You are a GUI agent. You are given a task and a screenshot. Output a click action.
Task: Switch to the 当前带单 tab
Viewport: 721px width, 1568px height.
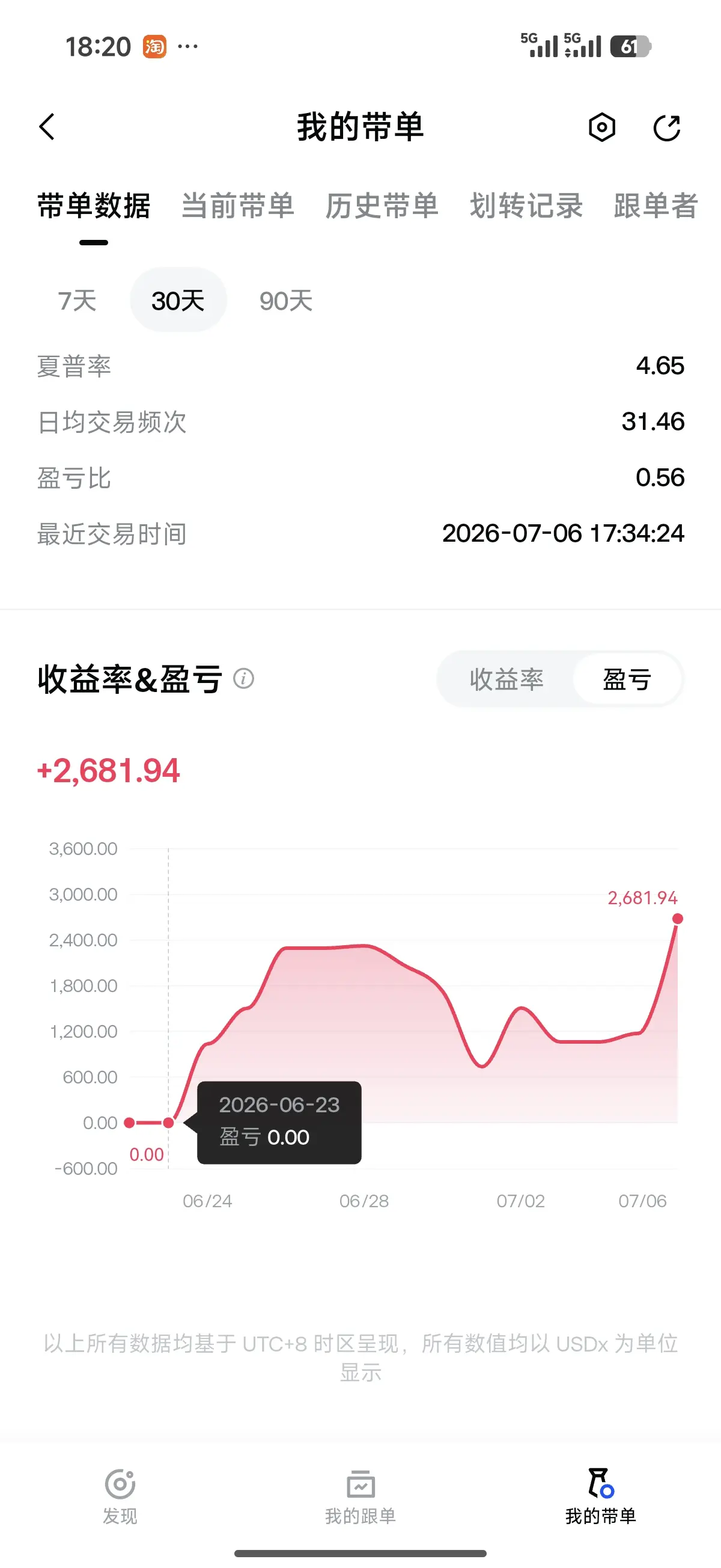238,206
